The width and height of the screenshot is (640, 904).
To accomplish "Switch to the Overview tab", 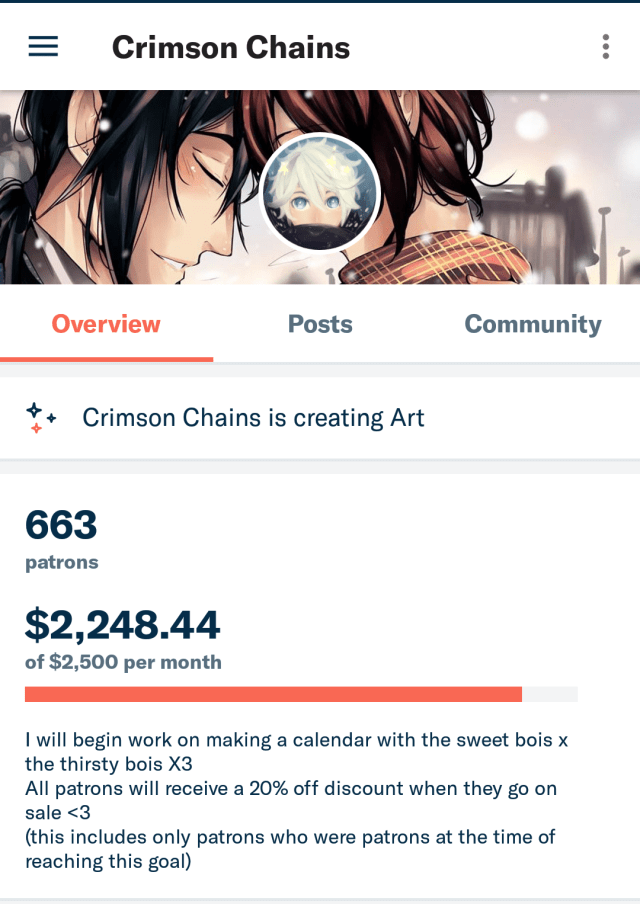I will coord(106,324).
